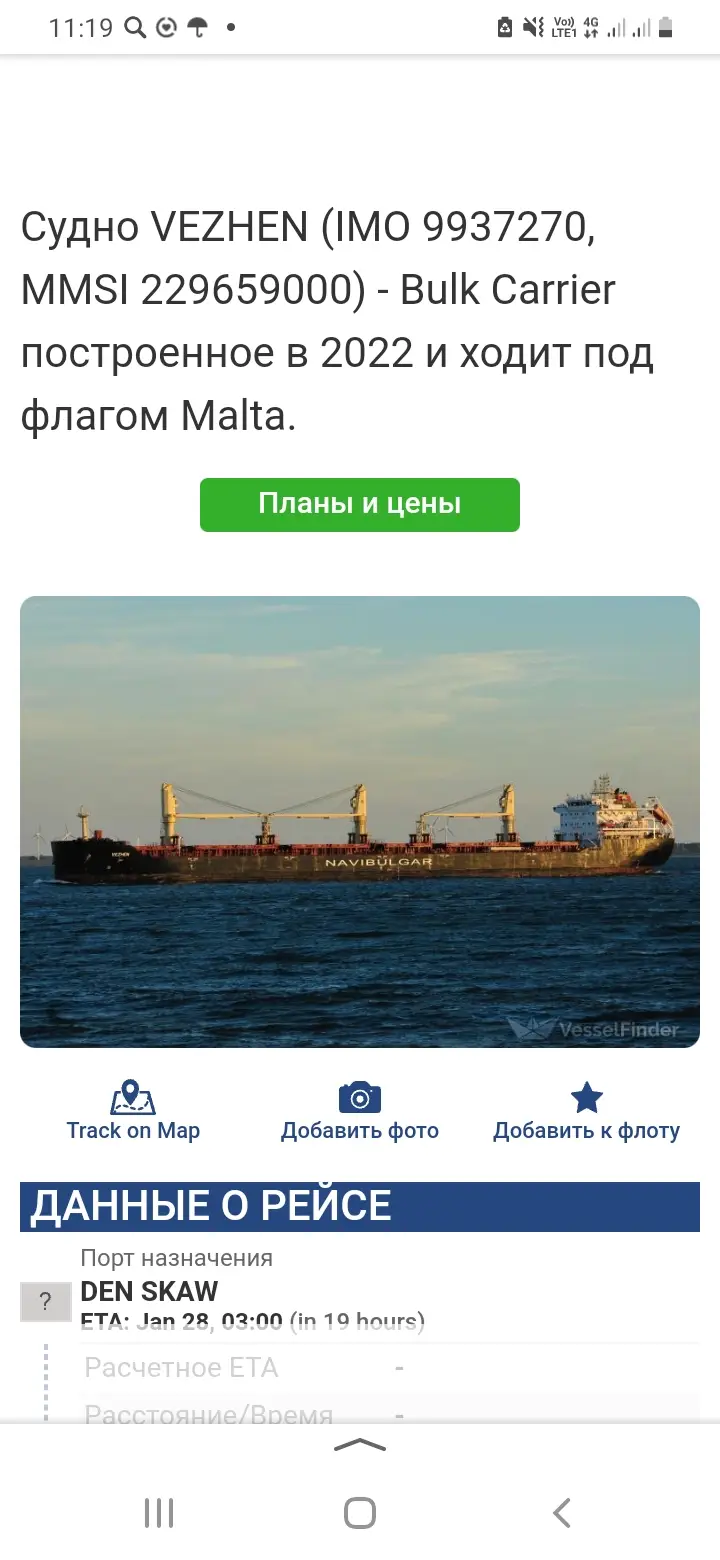
Task: Go to the home screen
Action: point(360,1512)
